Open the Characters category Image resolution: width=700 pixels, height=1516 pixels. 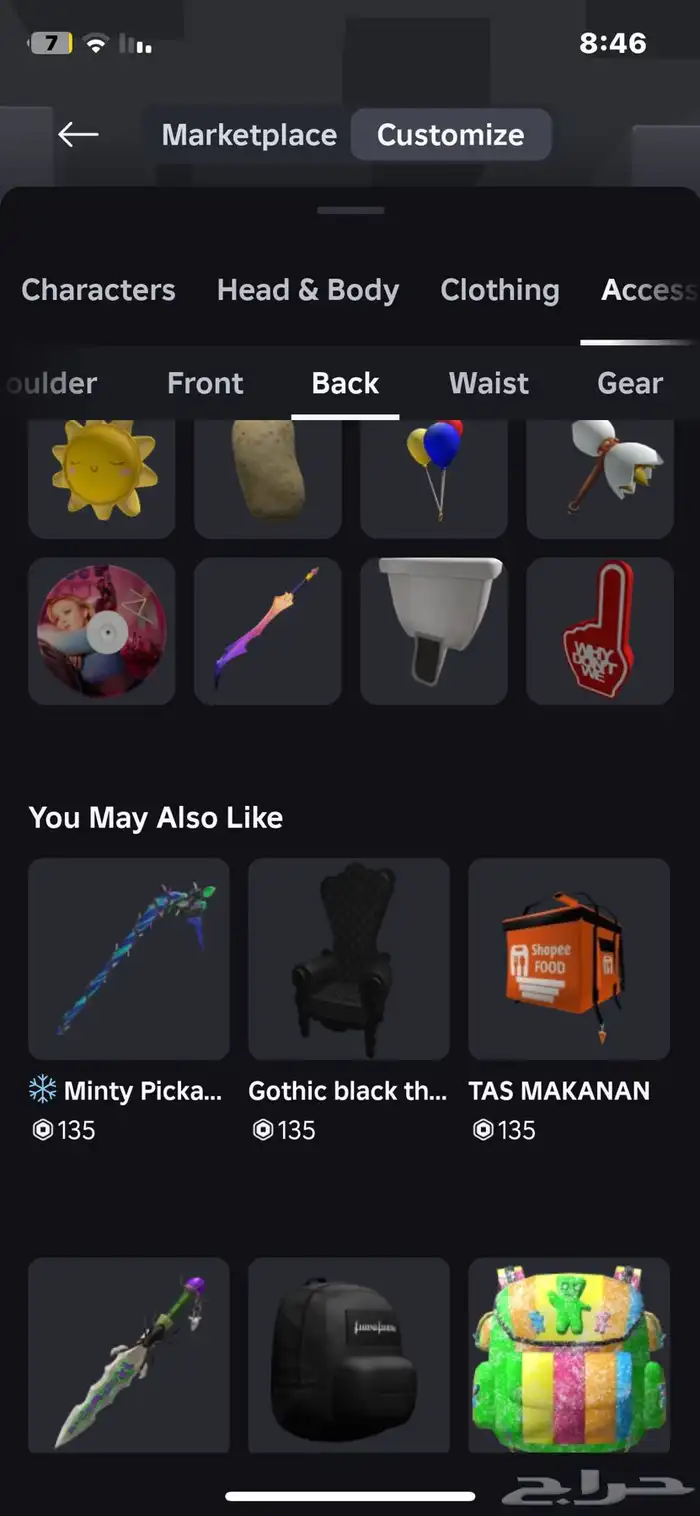(98, 290)
